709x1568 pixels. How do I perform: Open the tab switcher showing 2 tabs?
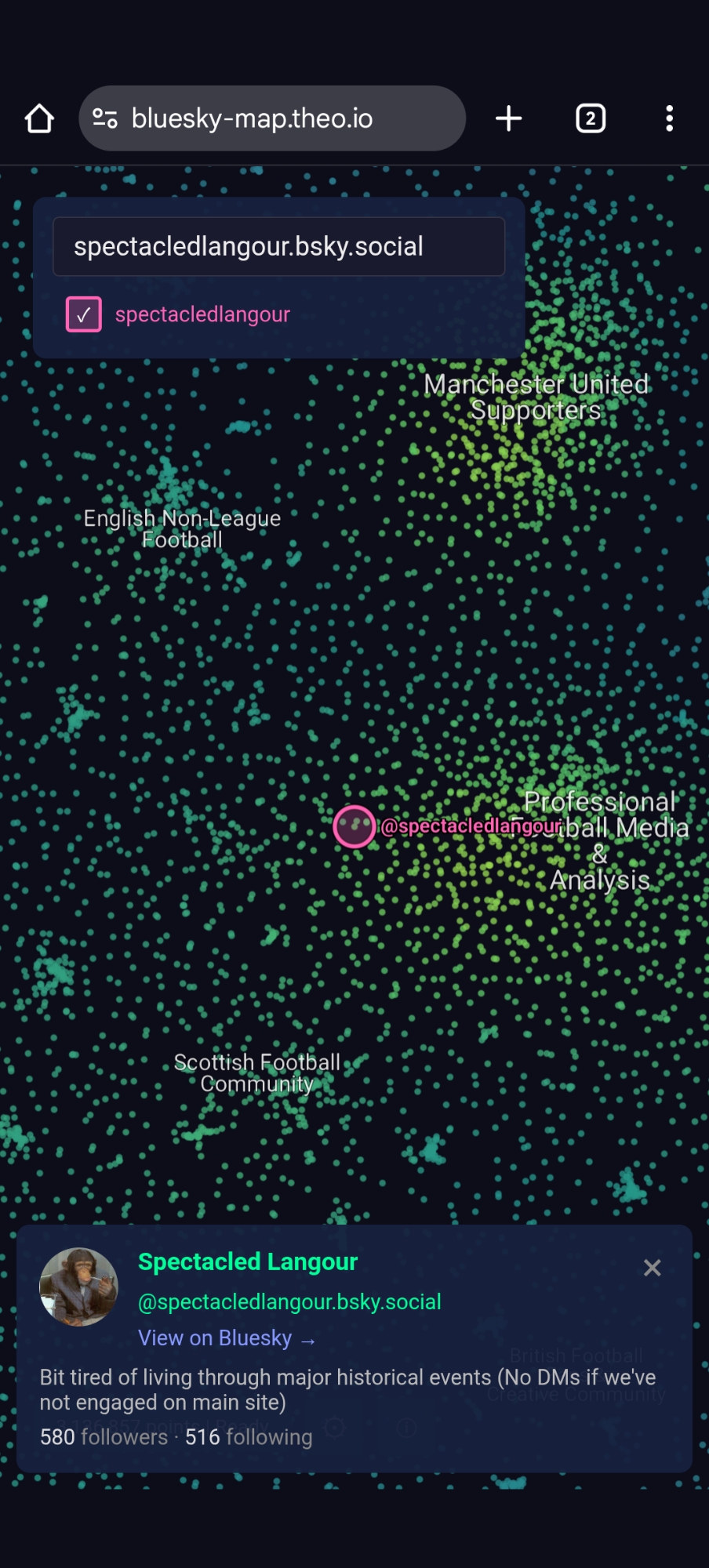click(x=591, y=119)
